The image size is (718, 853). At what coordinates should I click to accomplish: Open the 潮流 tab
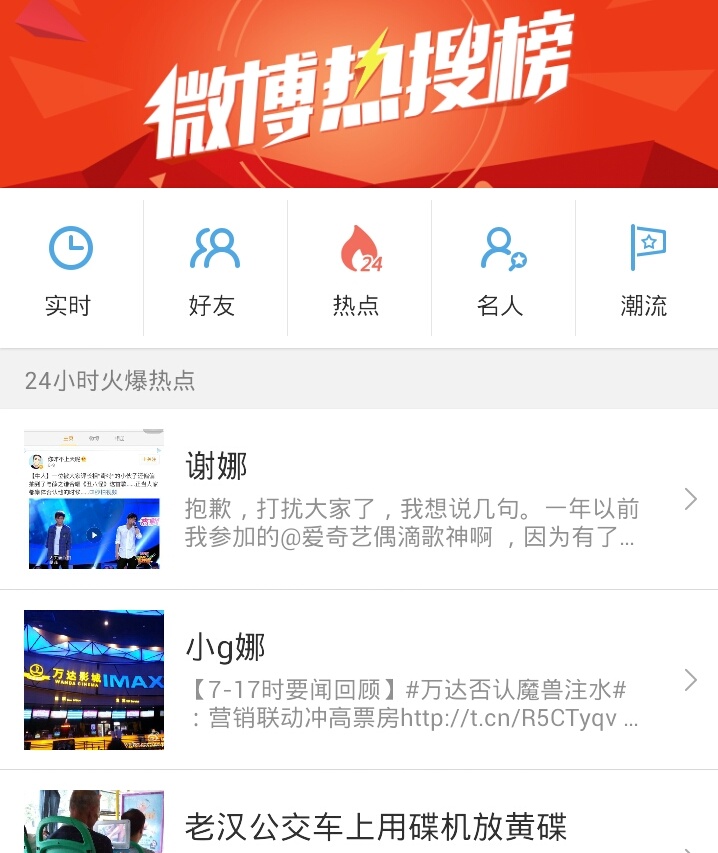(x=646, y=269)
